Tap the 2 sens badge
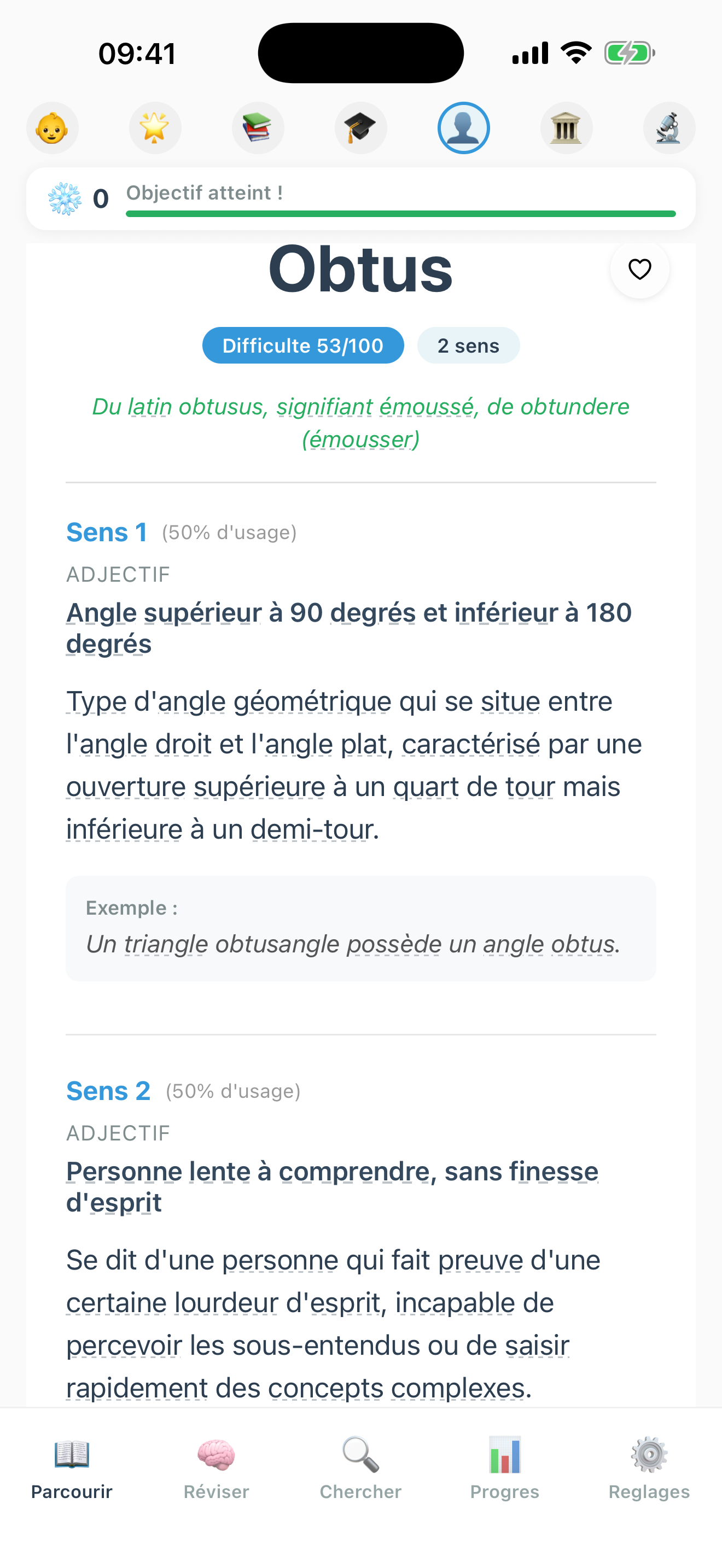 click(x=468, y=345)
